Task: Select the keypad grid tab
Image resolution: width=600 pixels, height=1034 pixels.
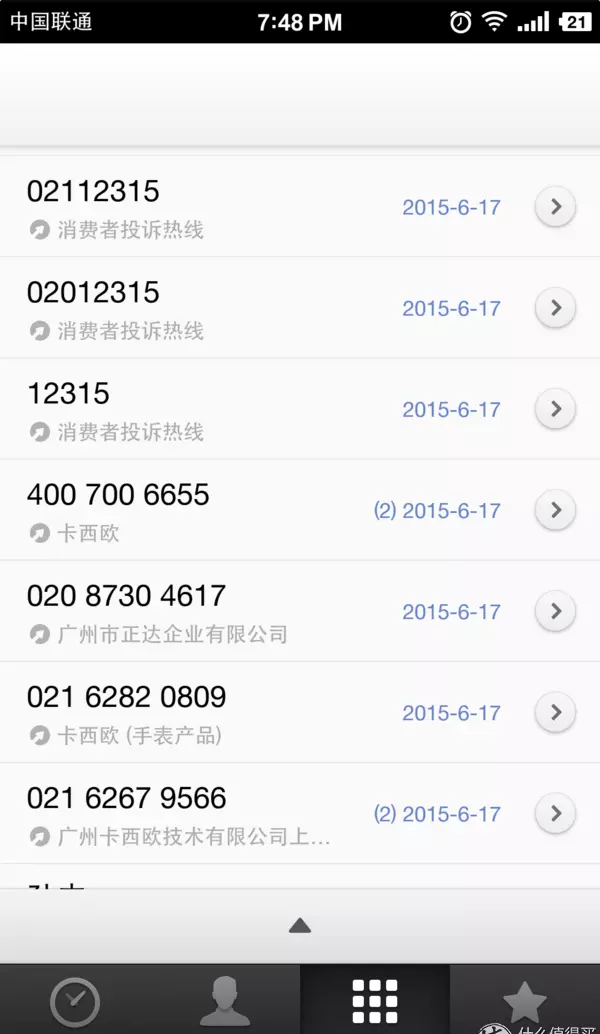Action: (x=375, y=999)
